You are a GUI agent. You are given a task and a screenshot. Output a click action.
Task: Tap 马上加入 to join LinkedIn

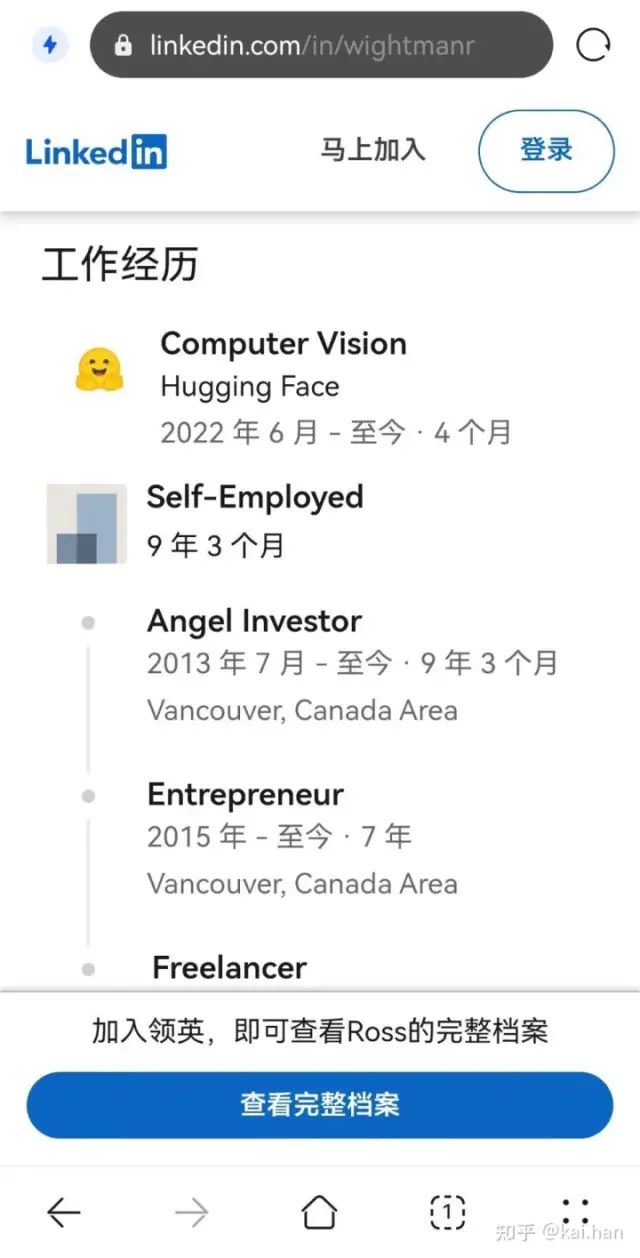[373, 150]
